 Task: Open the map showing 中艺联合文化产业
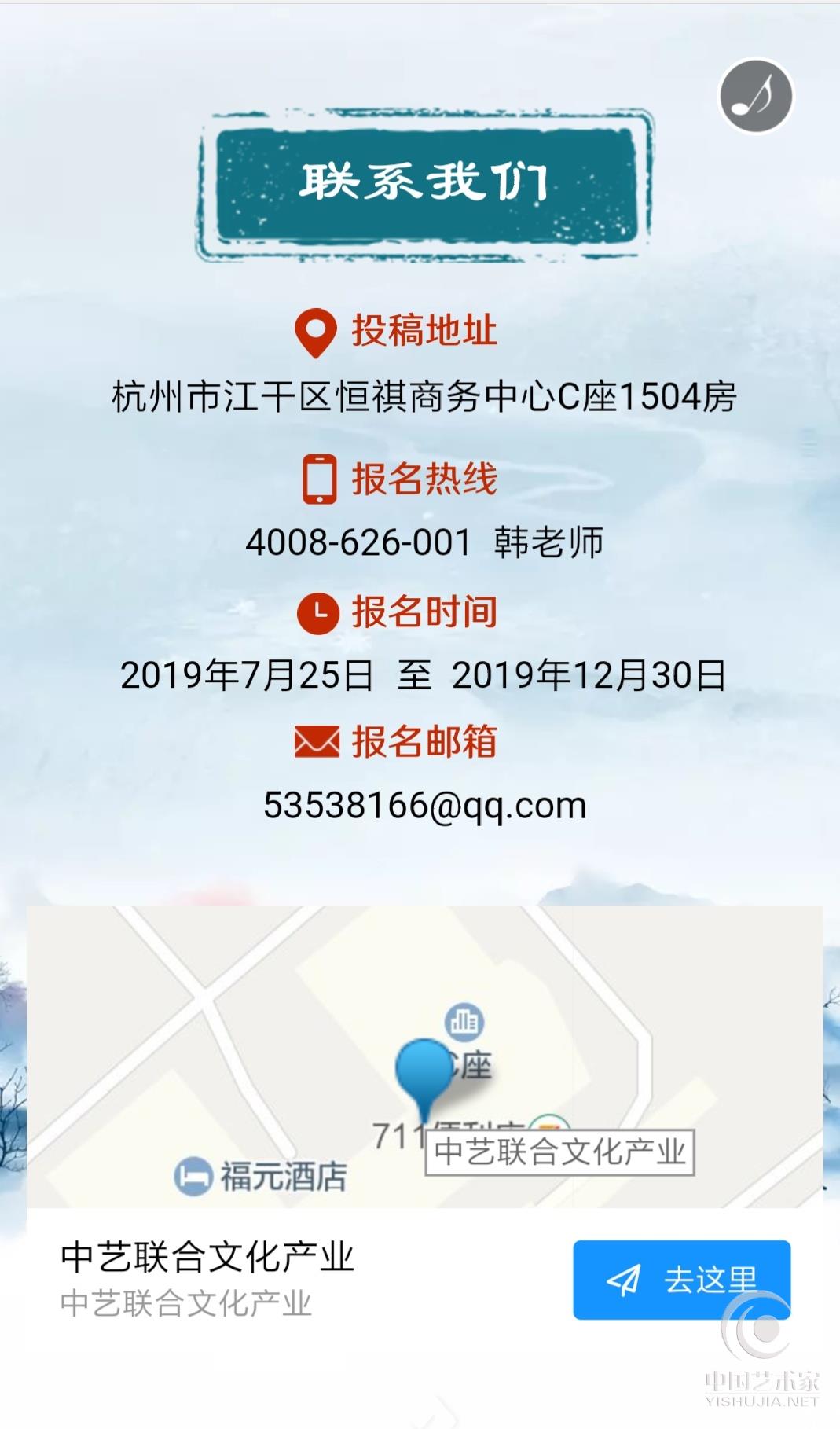click(424, 1056)
